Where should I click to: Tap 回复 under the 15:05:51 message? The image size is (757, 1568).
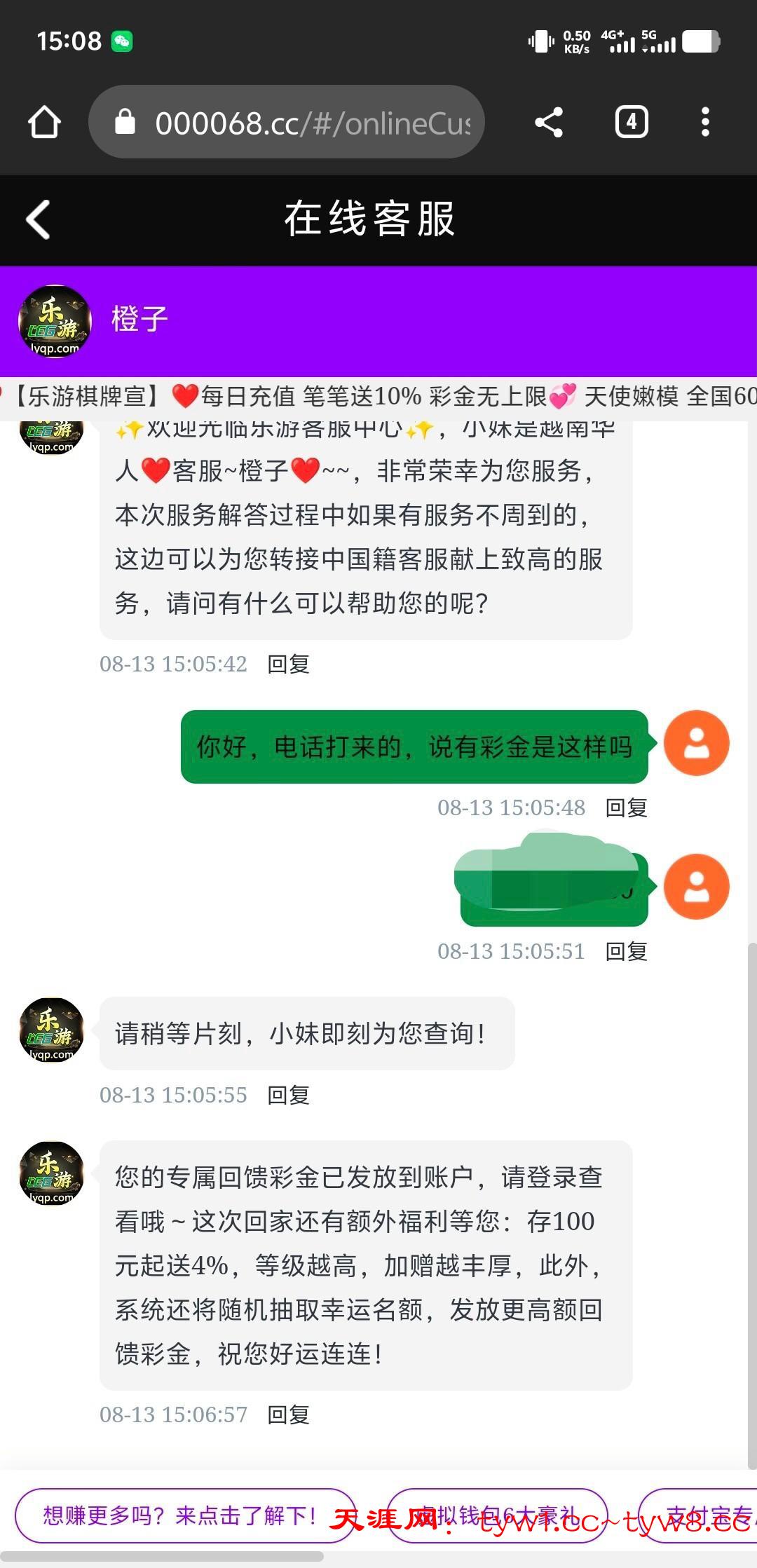pyautogui.click(x=626, y=951)
